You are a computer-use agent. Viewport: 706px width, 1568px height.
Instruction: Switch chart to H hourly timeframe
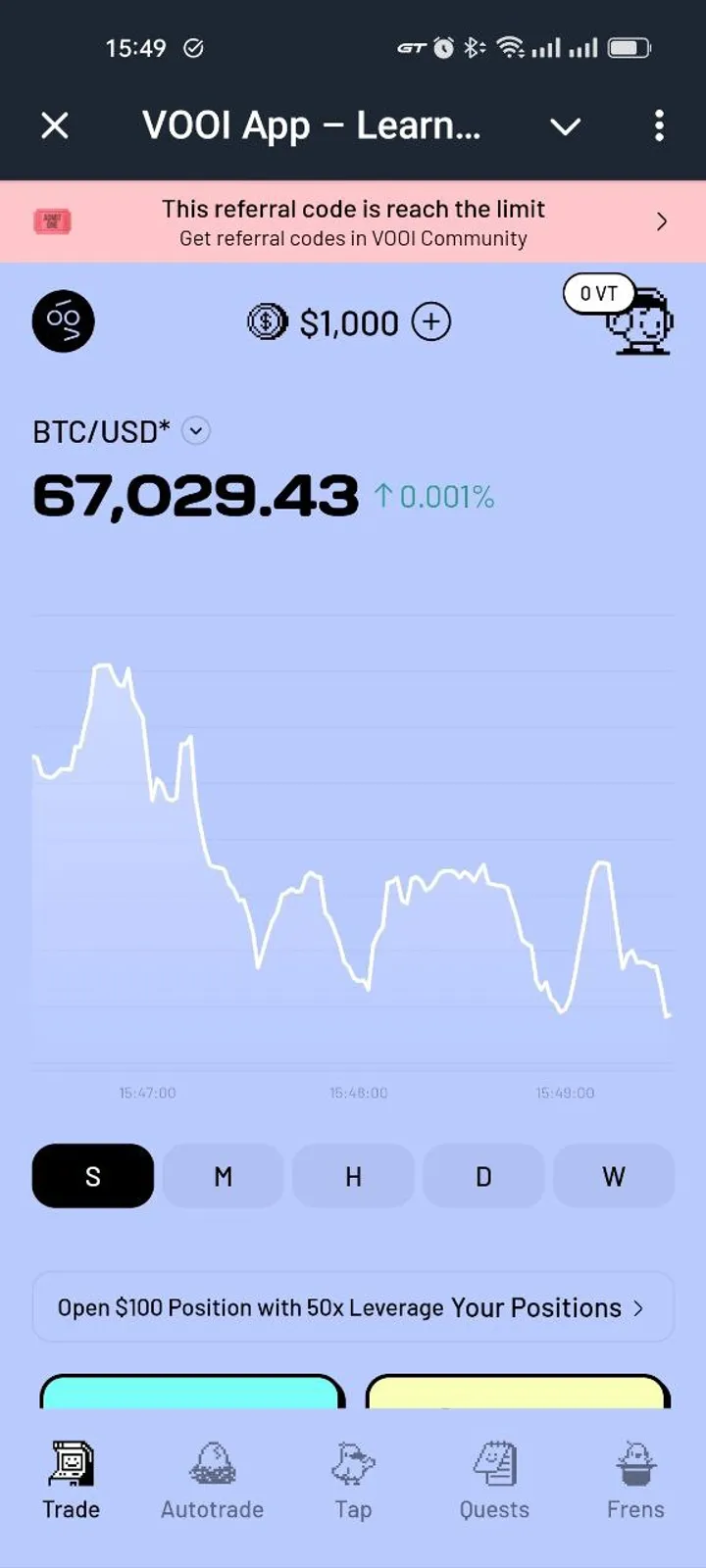(x=353, y=1176)
